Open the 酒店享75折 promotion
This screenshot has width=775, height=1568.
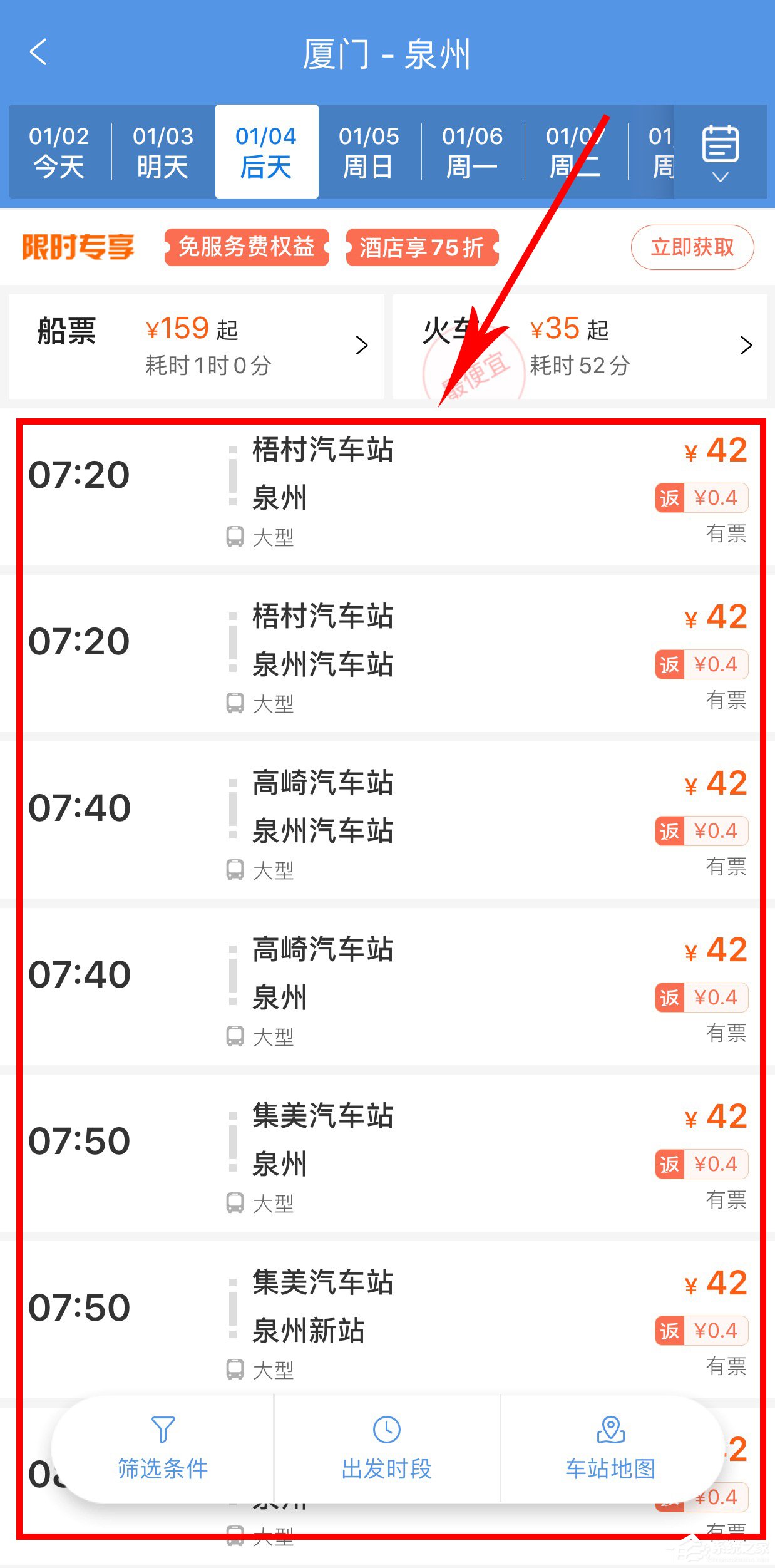pyautogui.click(x=422, y=248)
